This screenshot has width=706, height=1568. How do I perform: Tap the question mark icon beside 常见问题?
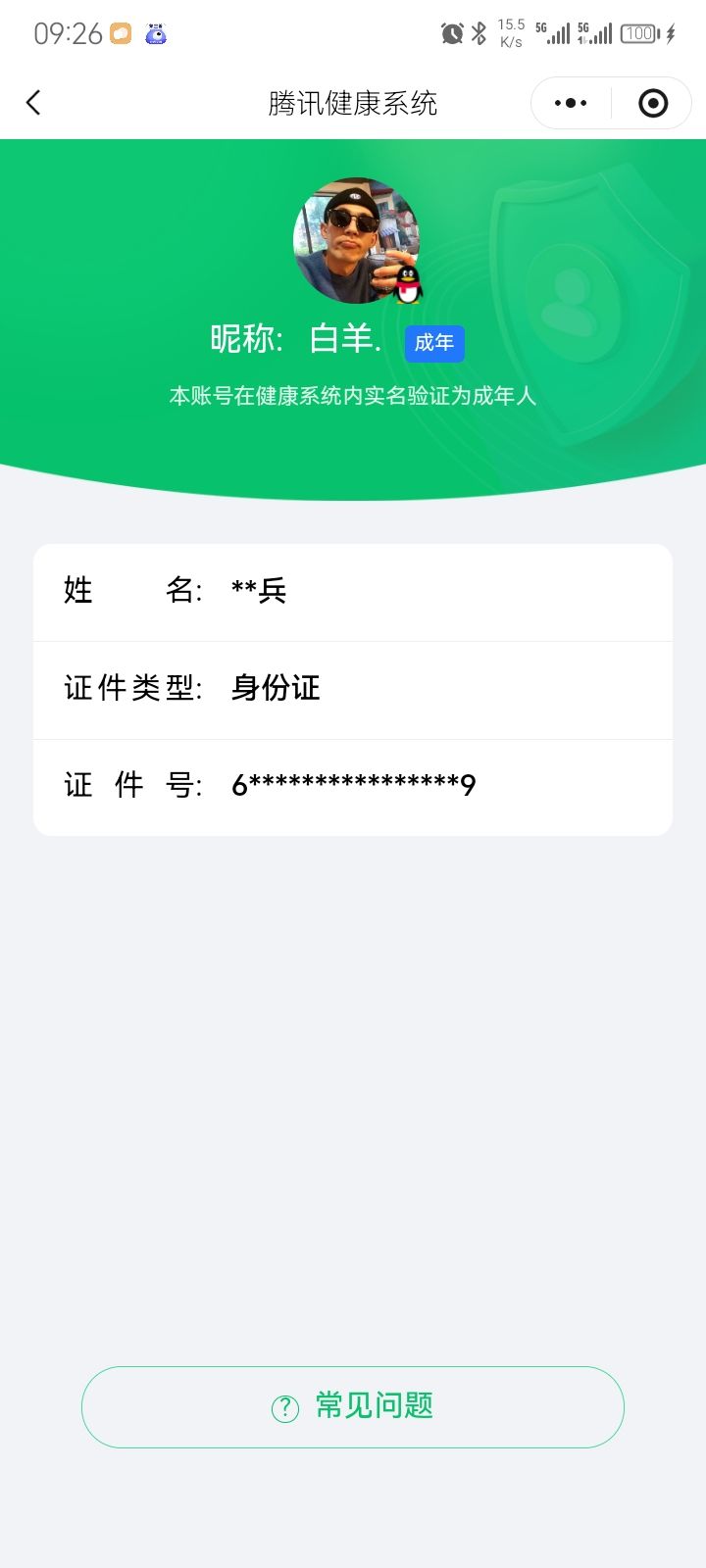(282, 1406)
